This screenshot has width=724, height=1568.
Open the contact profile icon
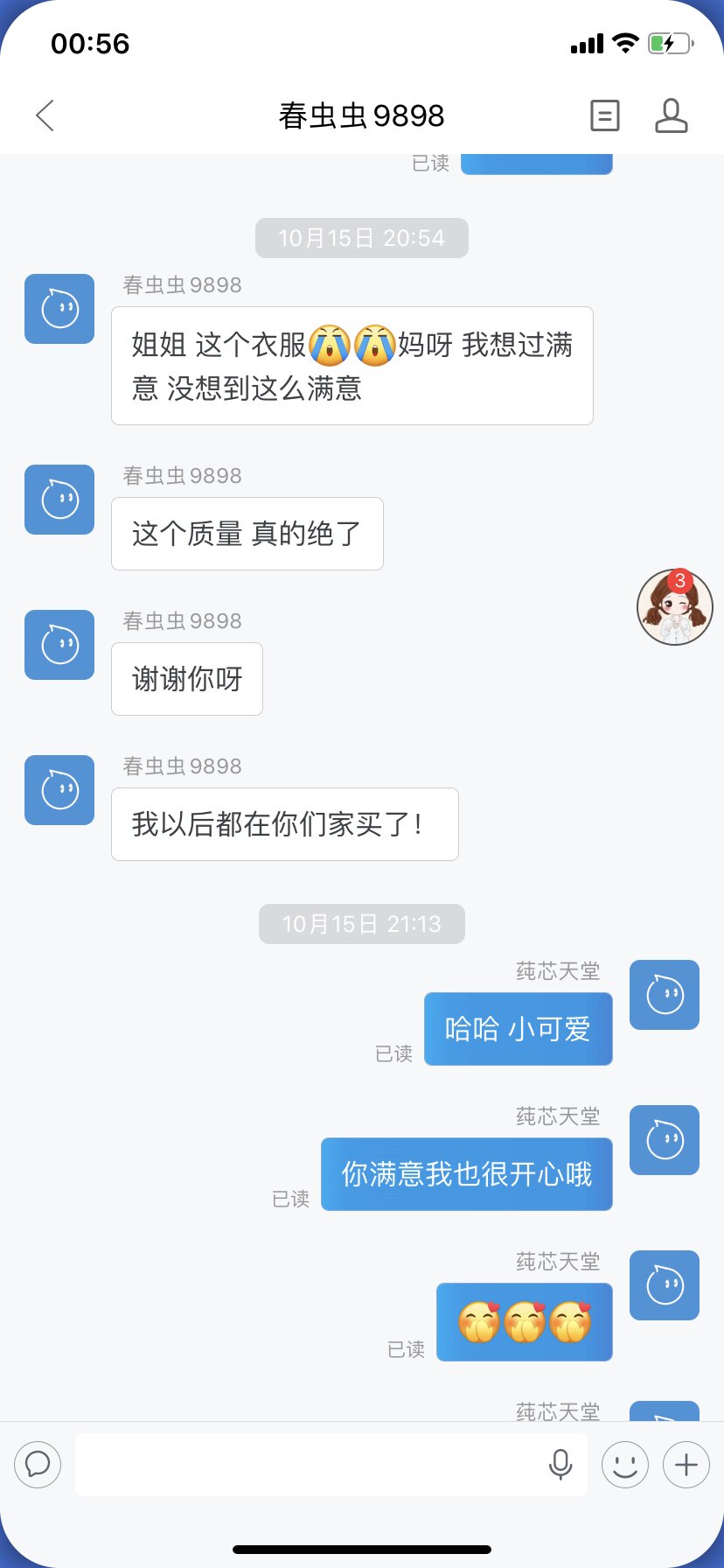click(x=671, y=115)
